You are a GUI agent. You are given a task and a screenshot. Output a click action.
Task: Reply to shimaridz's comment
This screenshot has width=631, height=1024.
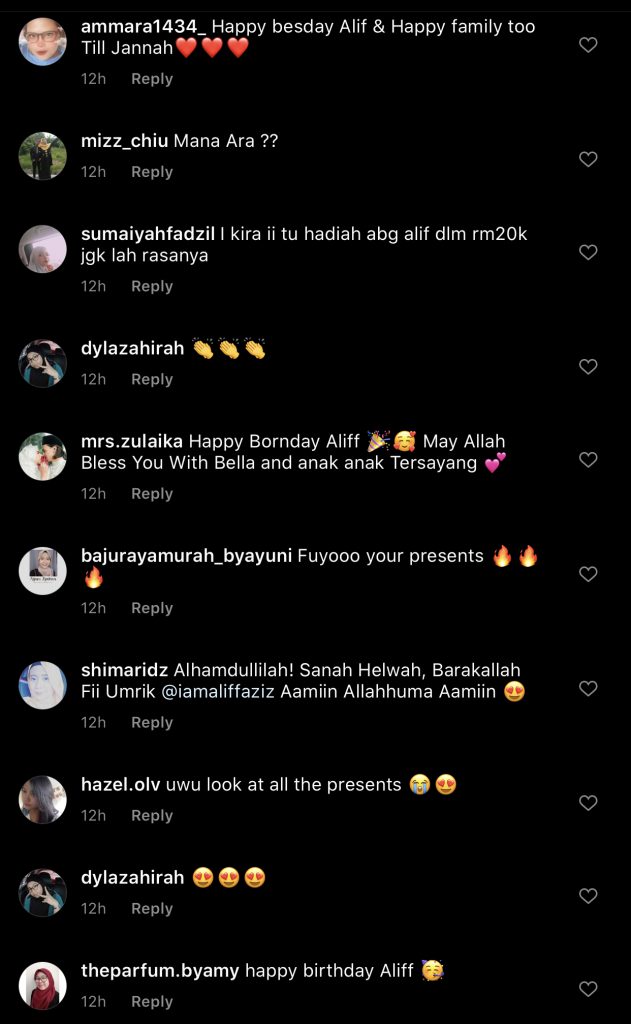152,722
